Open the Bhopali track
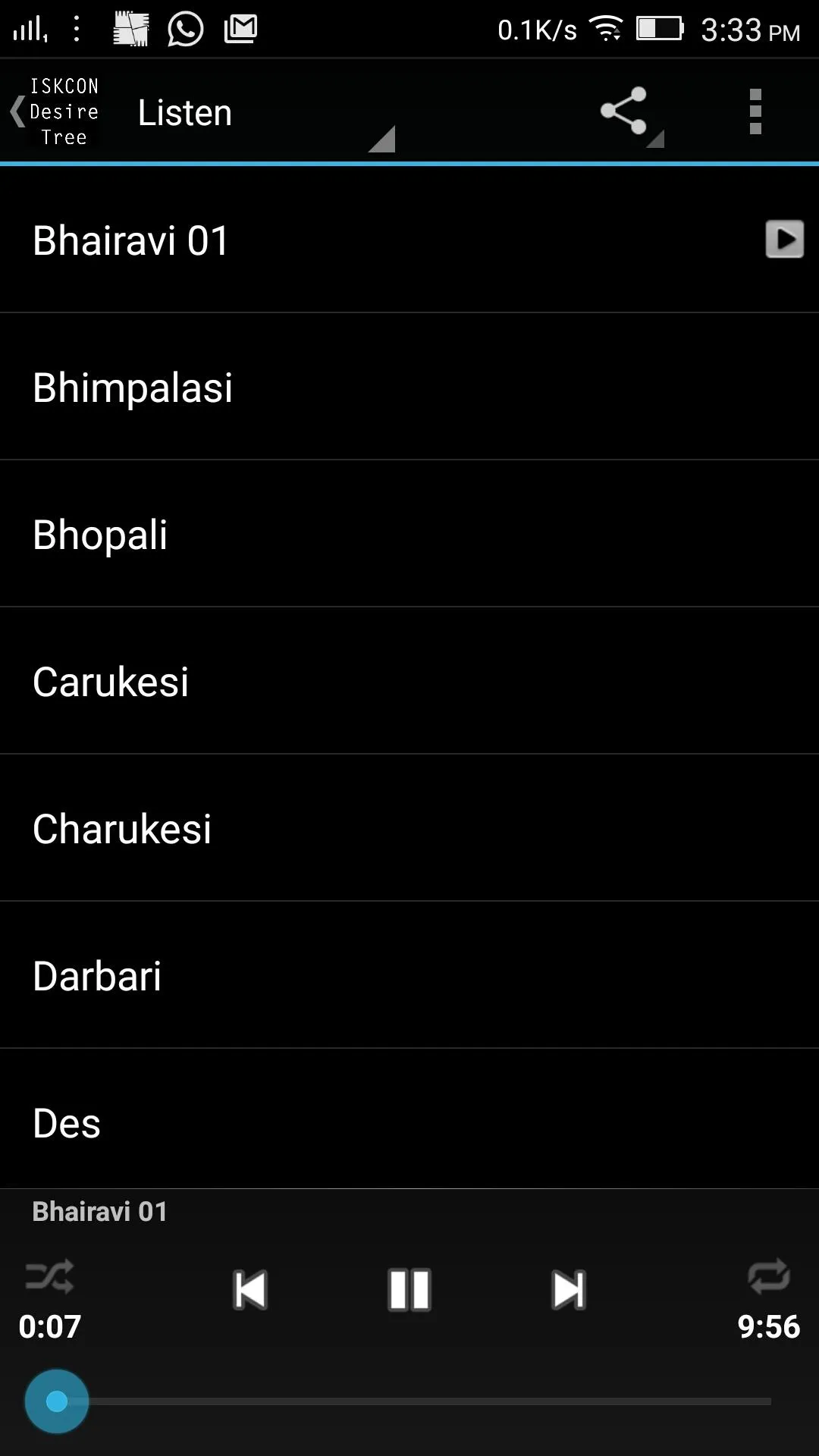Screen dimensions: 819x1456 click(409, 535)
